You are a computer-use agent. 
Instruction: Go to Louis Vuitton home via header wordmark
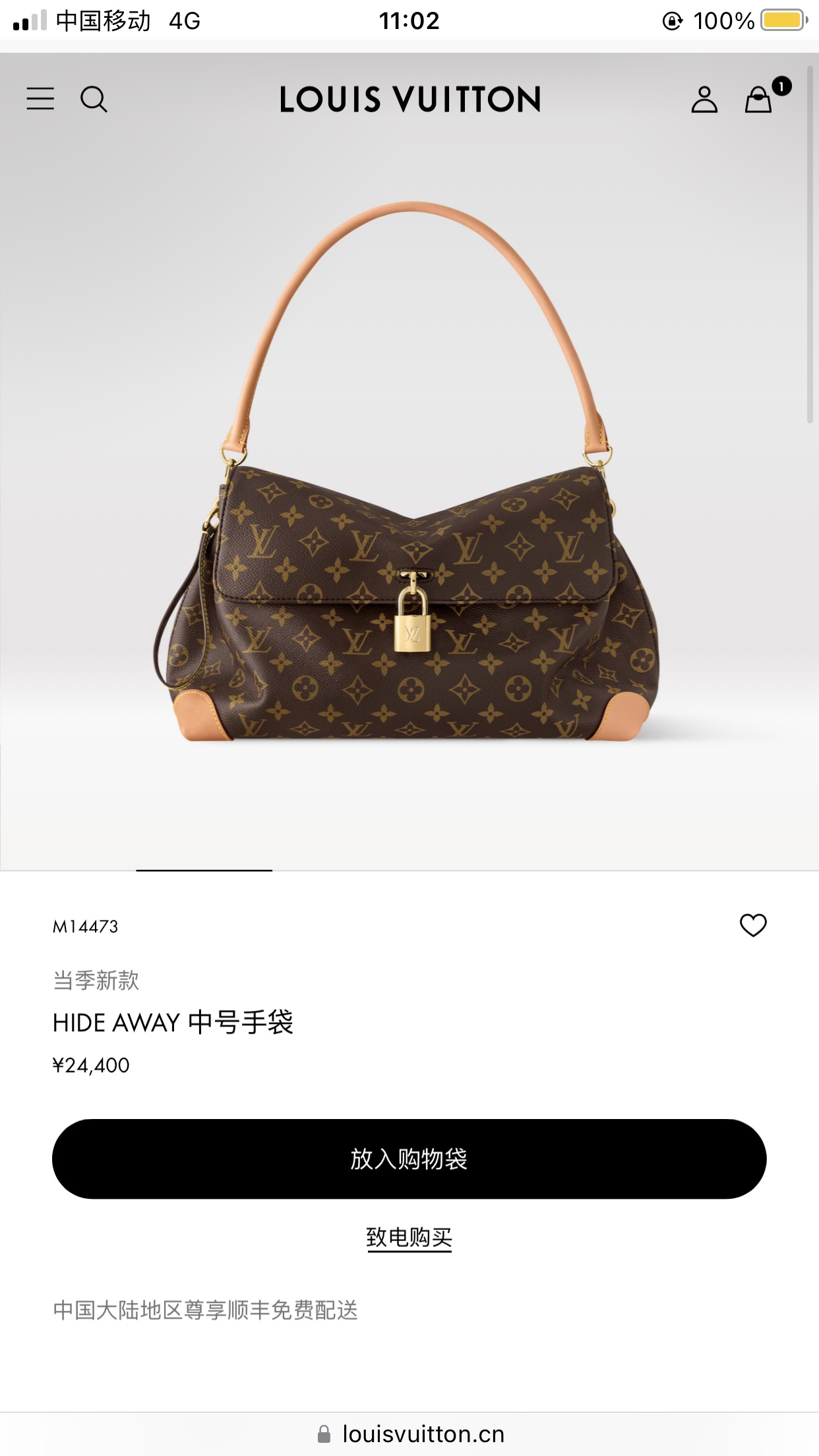click(409, 100)
